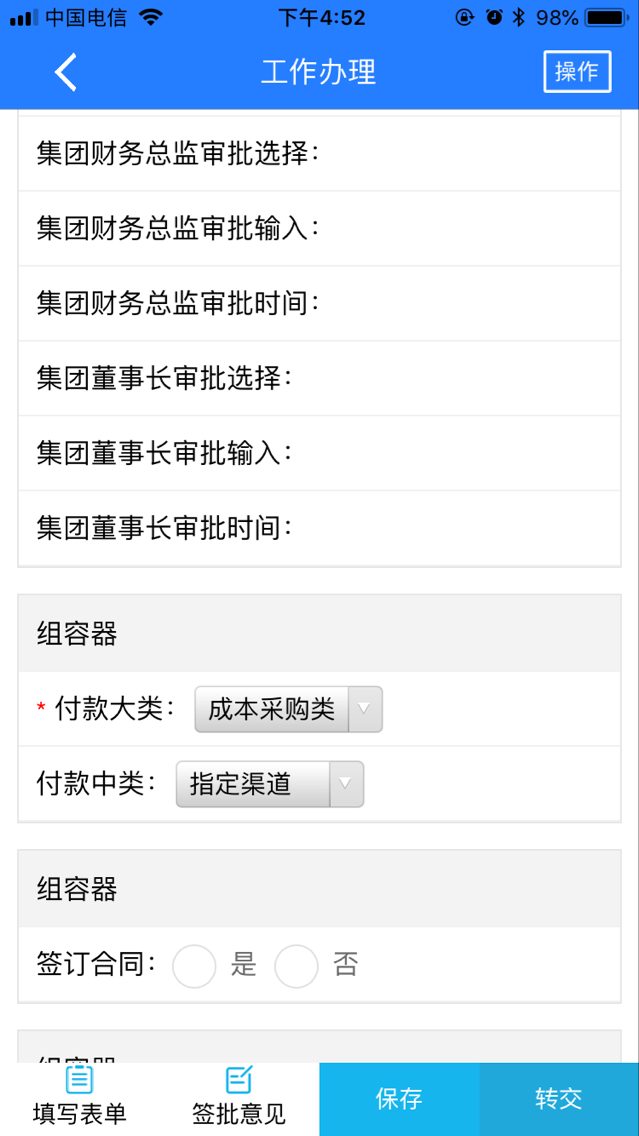Switch to the 填写表单 tab
The image size is (639, 1136).
pos(80,1098)
